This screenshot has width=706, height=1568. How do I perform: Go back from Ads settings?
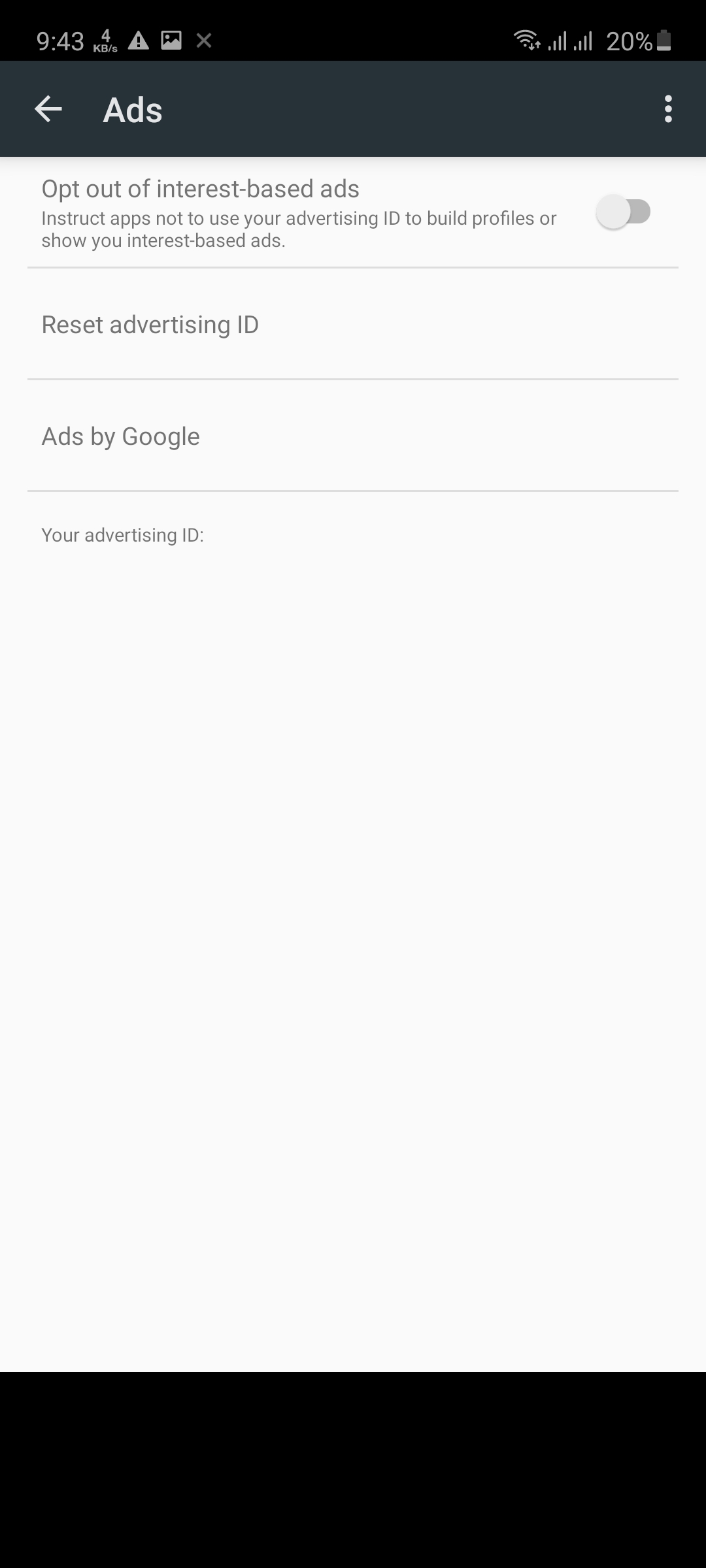pos(48,109)
